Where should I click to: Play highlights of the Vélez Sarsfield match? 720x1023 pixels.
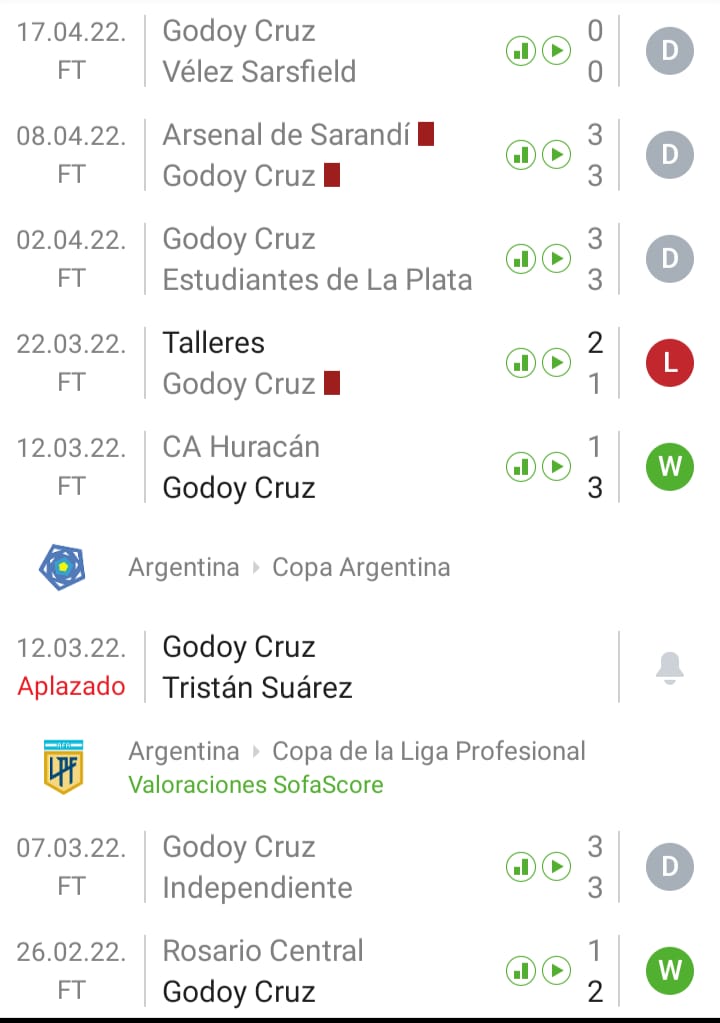556,51
